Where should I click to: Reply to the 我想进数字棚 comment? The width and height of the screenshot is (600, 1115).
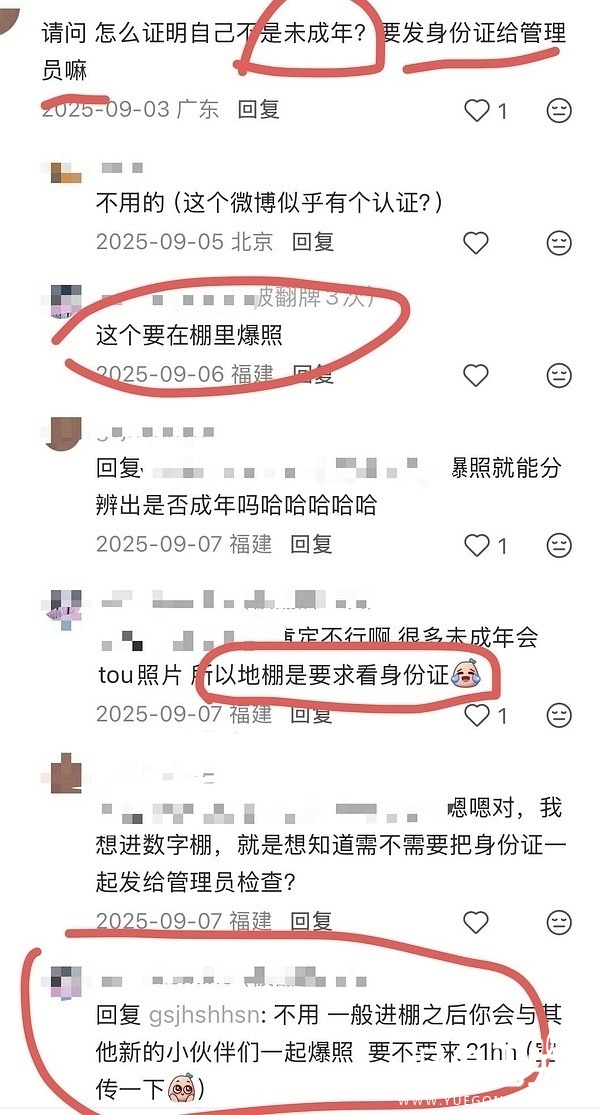click(x=311, y=921)
